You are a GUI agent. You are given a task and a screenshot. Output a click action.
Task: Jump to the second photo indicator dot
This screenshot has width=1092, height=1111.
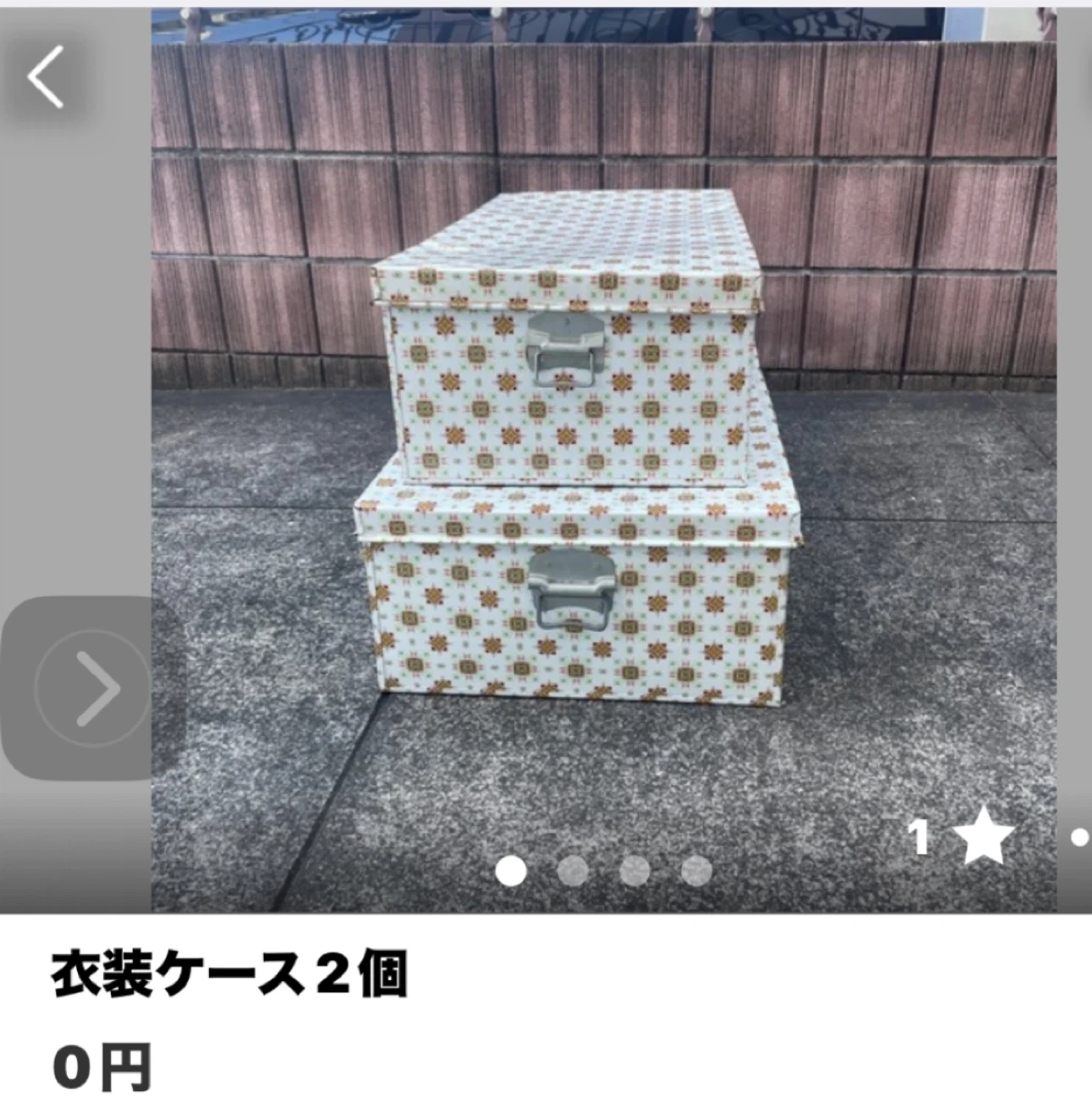tap(573, 871)
